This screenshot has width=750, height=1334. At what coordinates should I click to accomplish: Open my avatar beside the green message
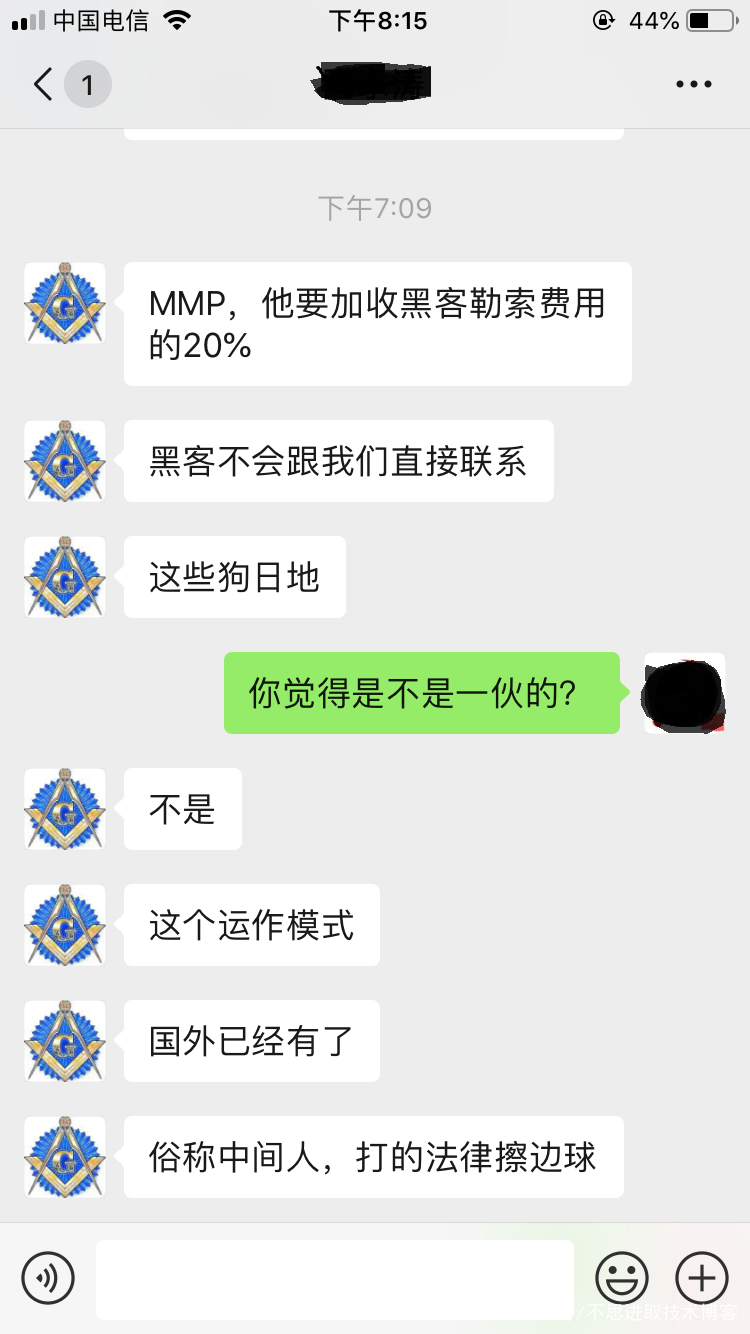point(684,693)
